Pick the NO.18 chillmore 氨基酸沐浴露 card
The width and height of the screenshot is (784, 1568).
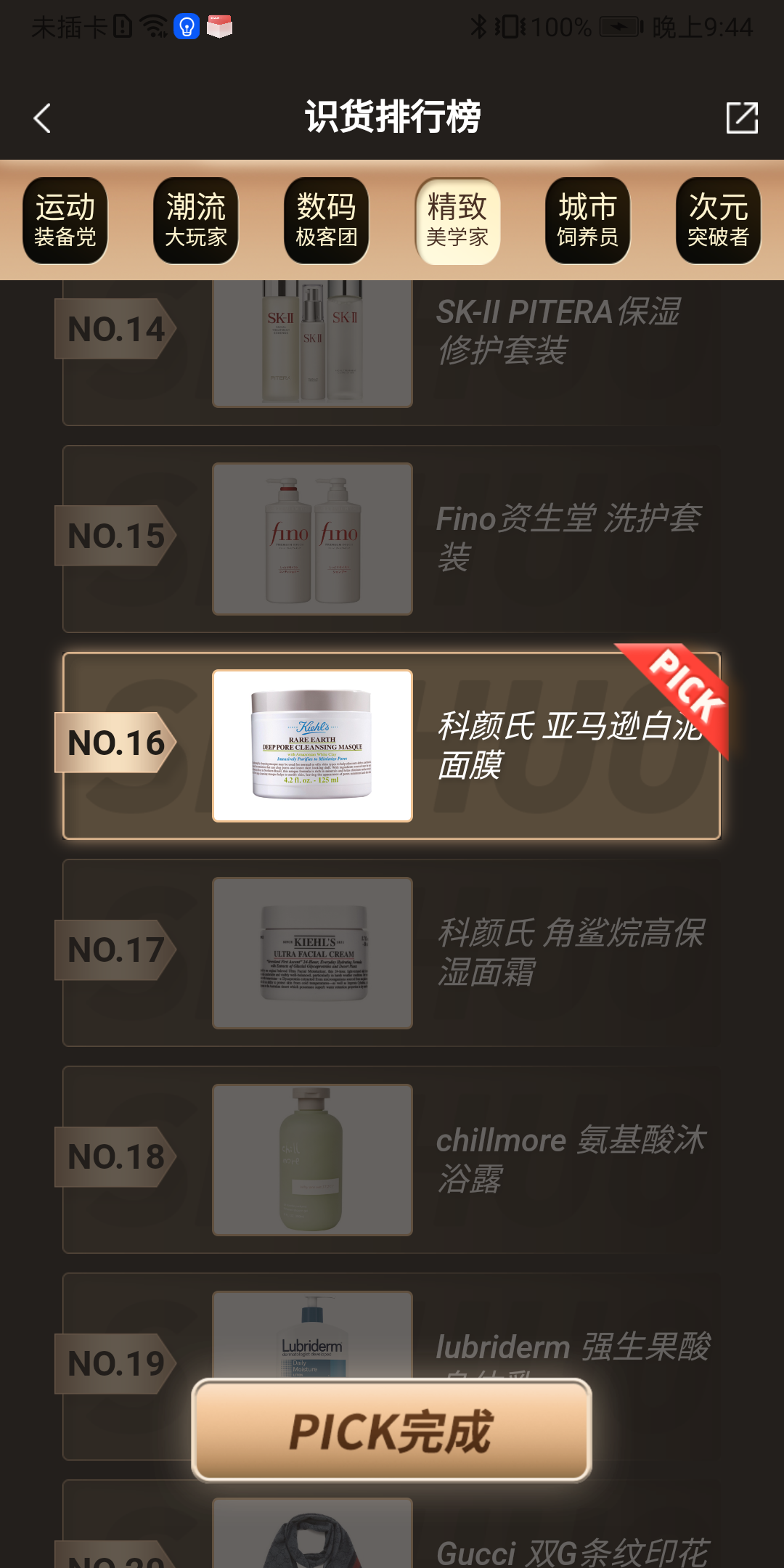point(392,1159)
